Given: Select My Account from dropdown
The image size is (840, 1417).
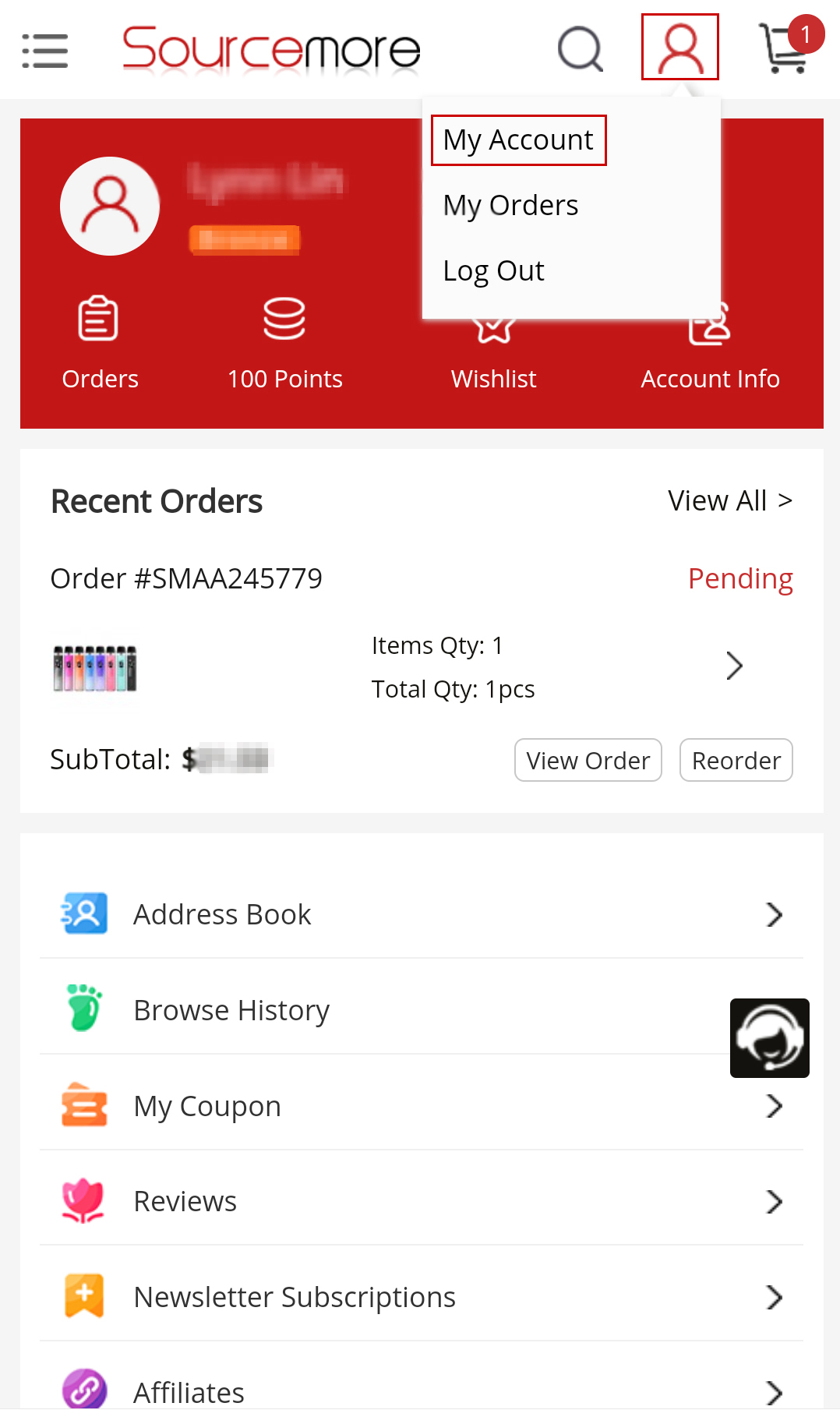Looking at the screenshot, I should coord(518,140).
